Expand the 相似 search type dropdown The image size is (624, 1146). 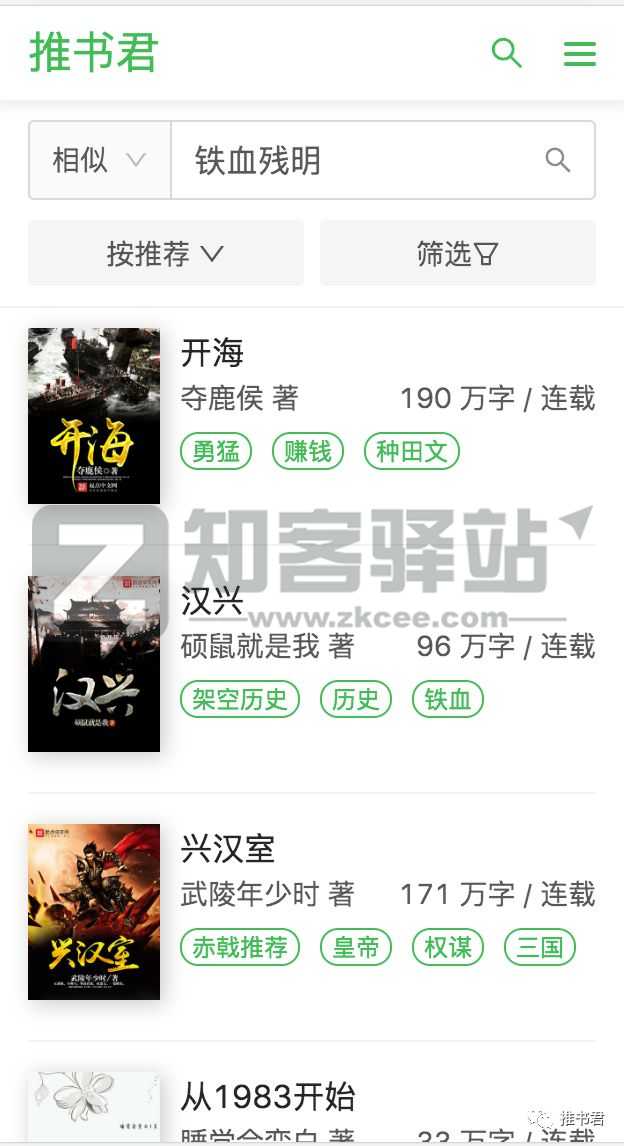click(100, 160)
